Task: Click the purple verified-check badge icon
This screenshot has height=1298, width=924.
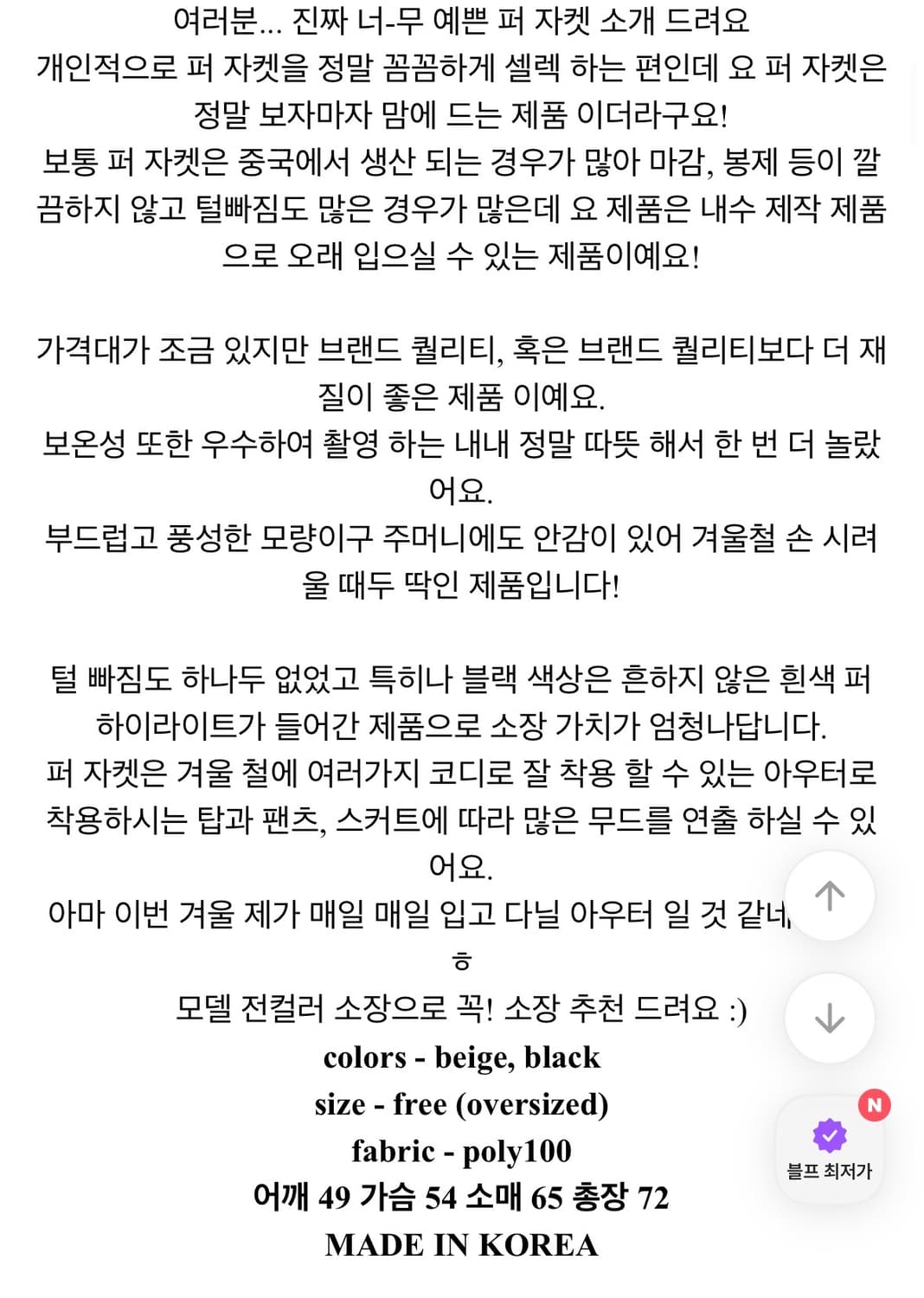Action: click(x=830, y=1132)
